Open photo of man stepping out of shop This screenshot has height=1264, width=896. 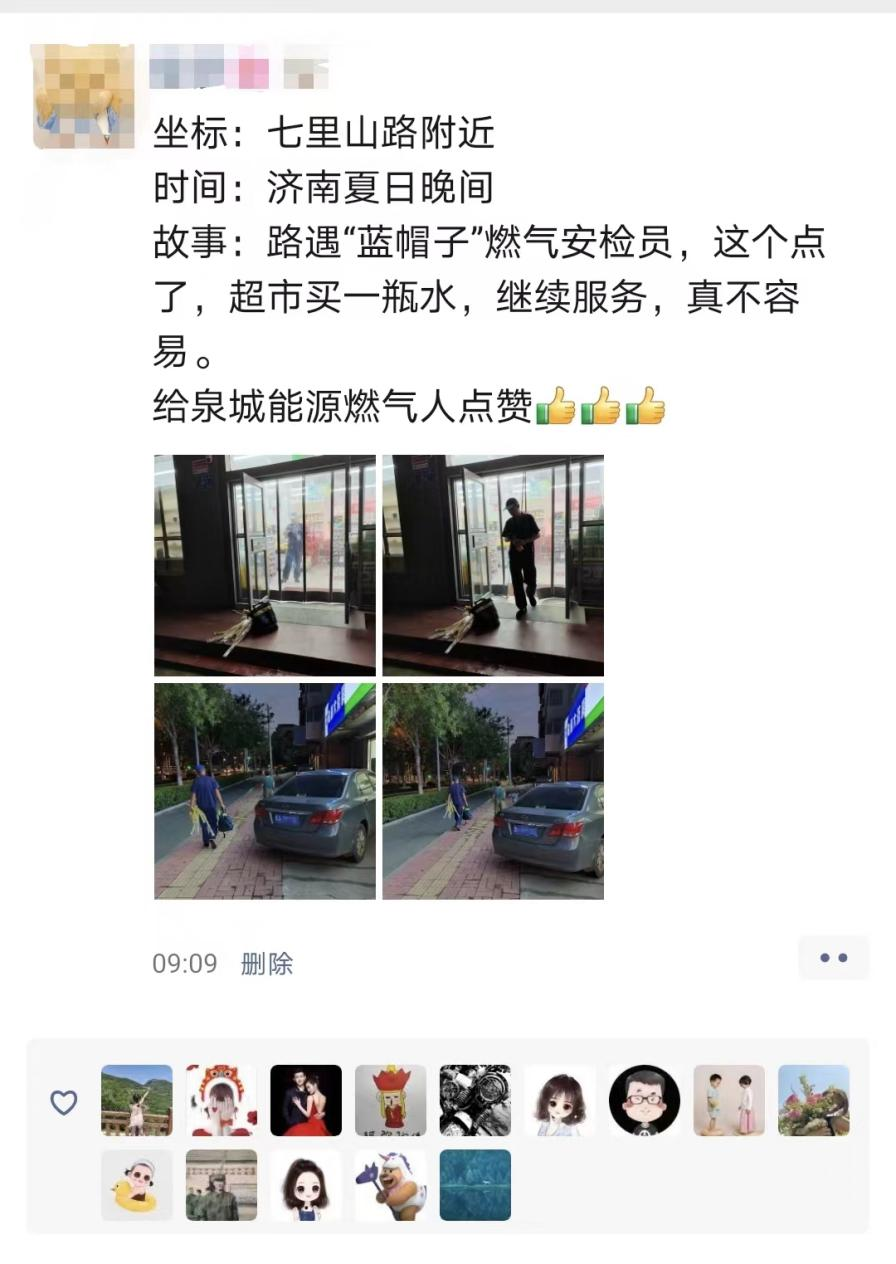(x=493, y=565)
